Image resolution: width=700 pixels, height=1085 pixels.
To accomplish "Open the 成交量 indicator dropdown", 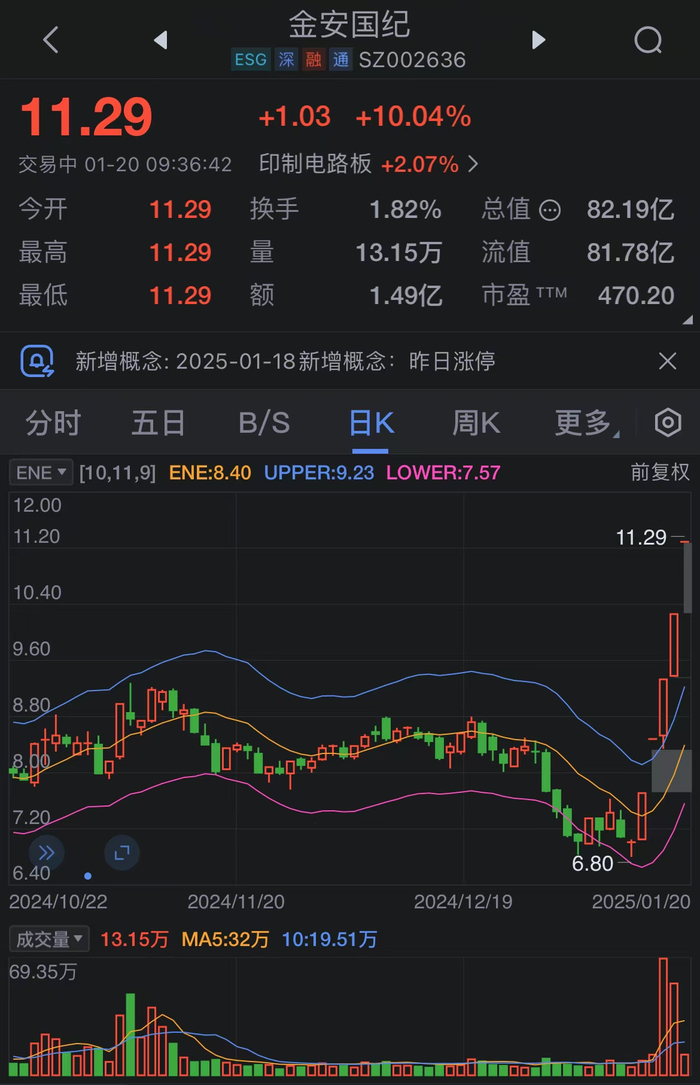I will [x=49, y=939].
